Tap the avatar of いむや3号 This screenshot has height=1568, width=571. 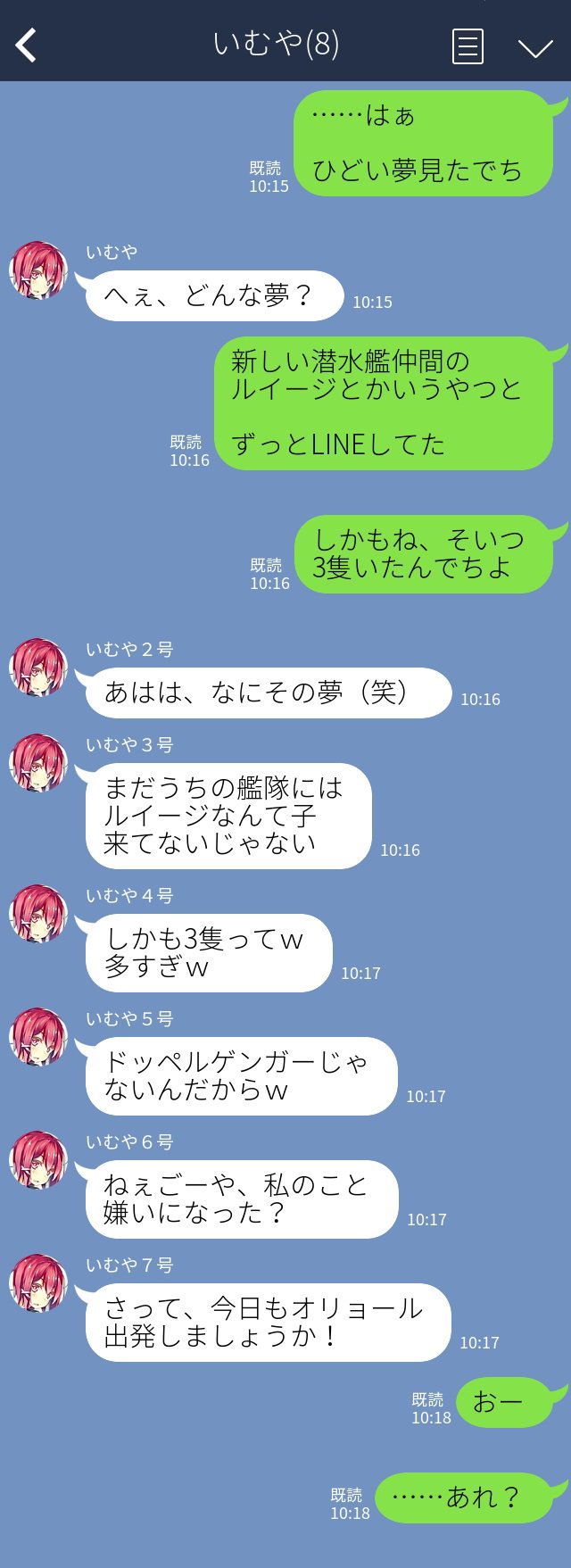pyautogui.click(x=38, y=763)
